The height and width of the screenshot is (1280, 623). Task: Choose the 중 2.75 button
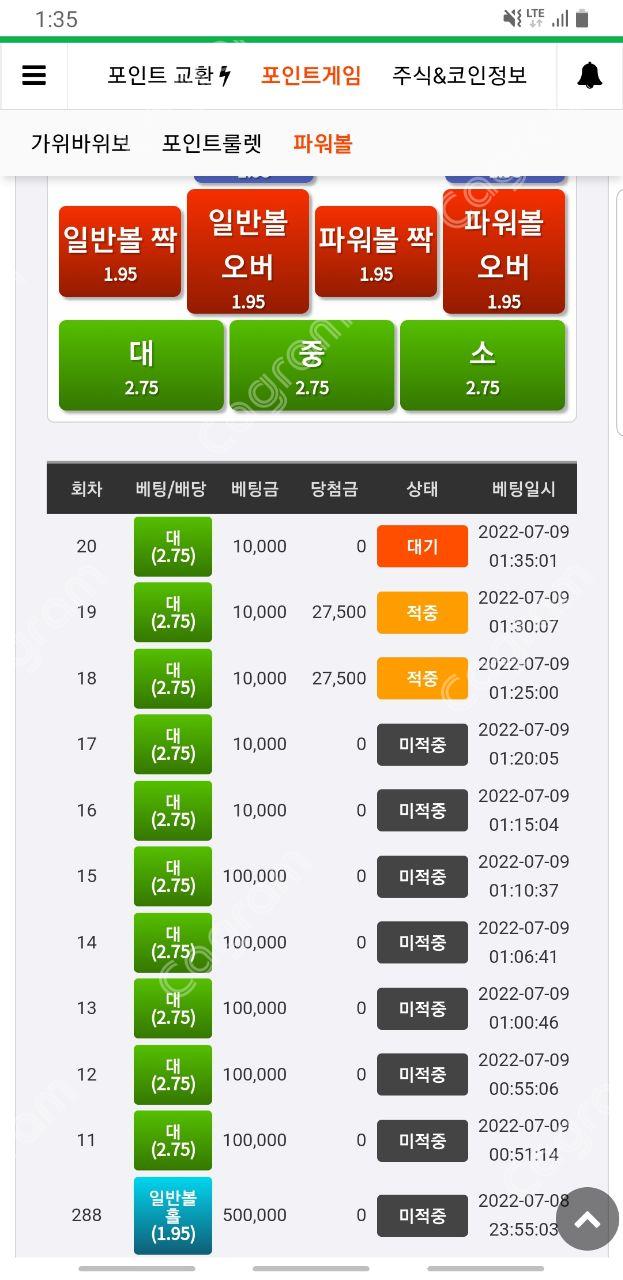[311, 366]
